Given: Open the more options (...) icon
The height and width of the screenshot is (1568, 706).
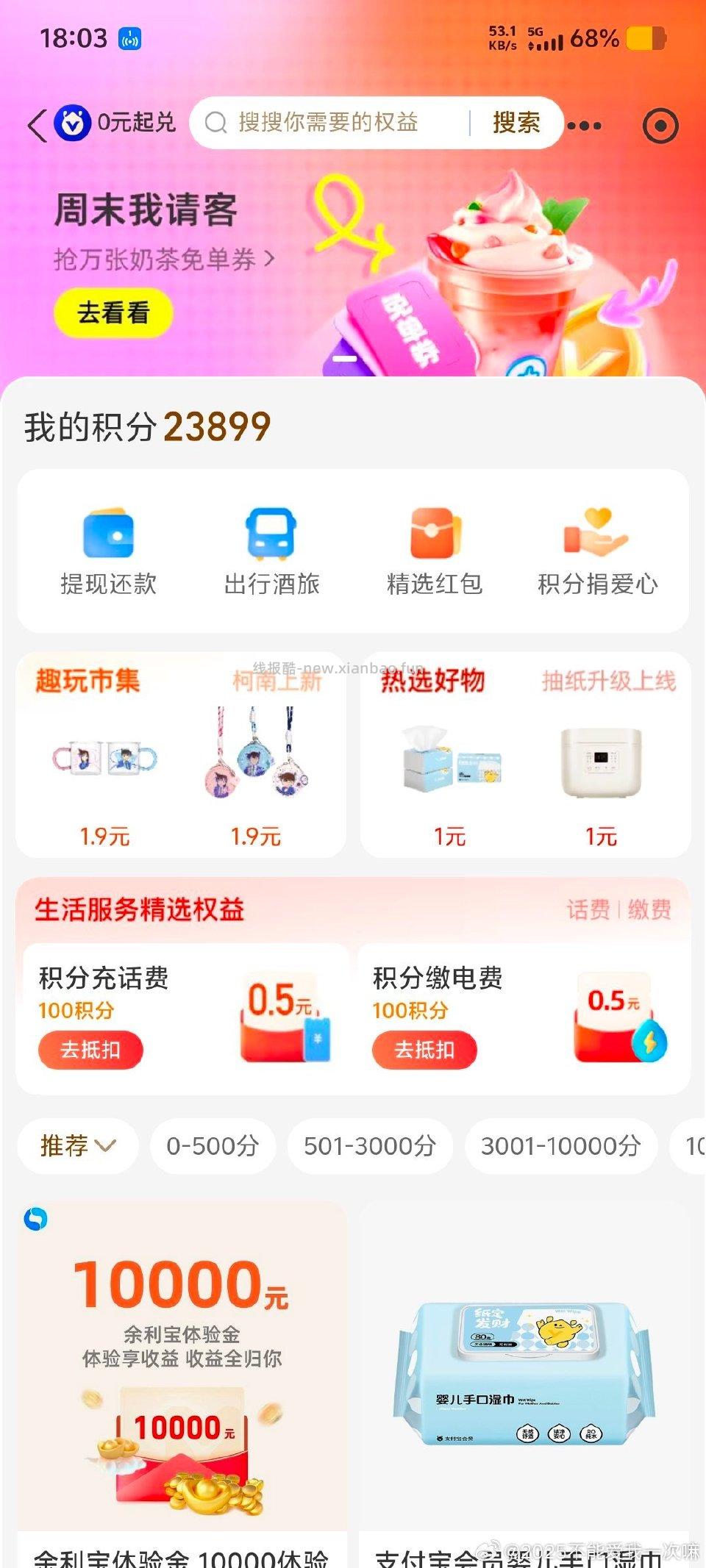Looking at the screenshot, I should 585,125.
